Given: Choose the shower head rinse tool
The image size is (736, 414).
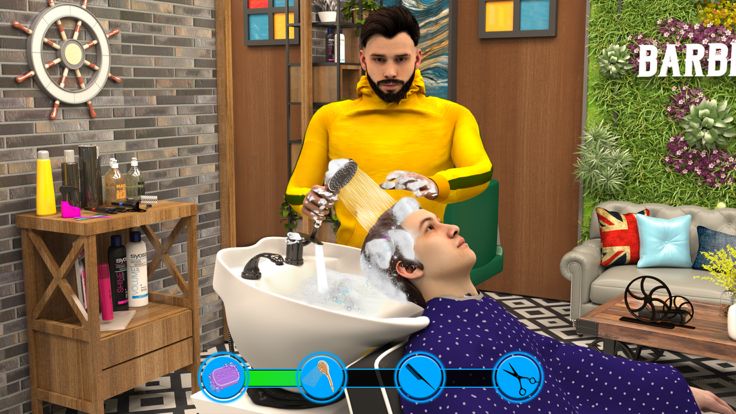Looking at the screenshot, I should [x=322, y=378].
